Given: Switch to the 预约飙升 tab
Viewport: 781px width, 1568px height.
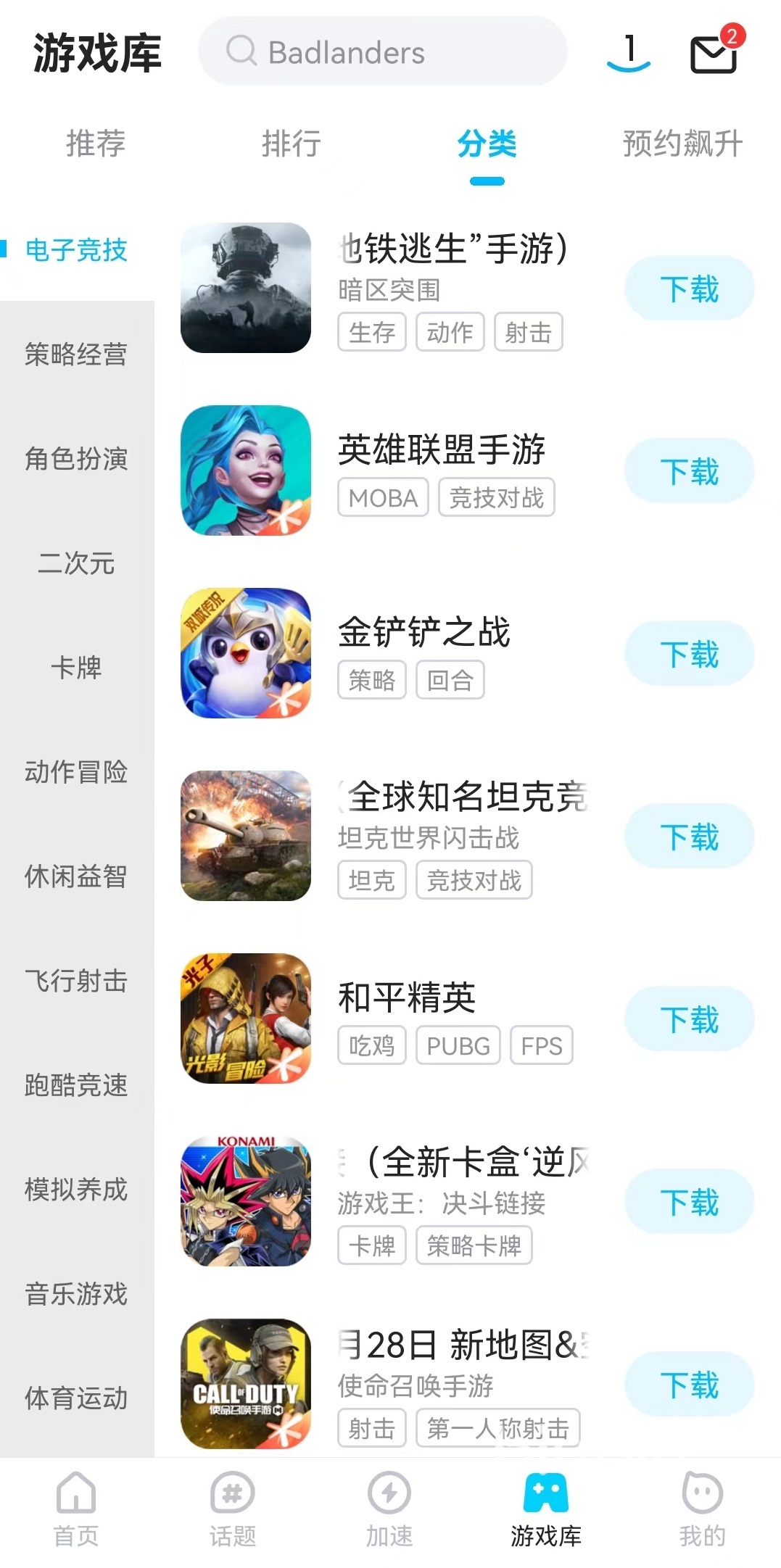Looking at the screenshot, I should 682,144.
